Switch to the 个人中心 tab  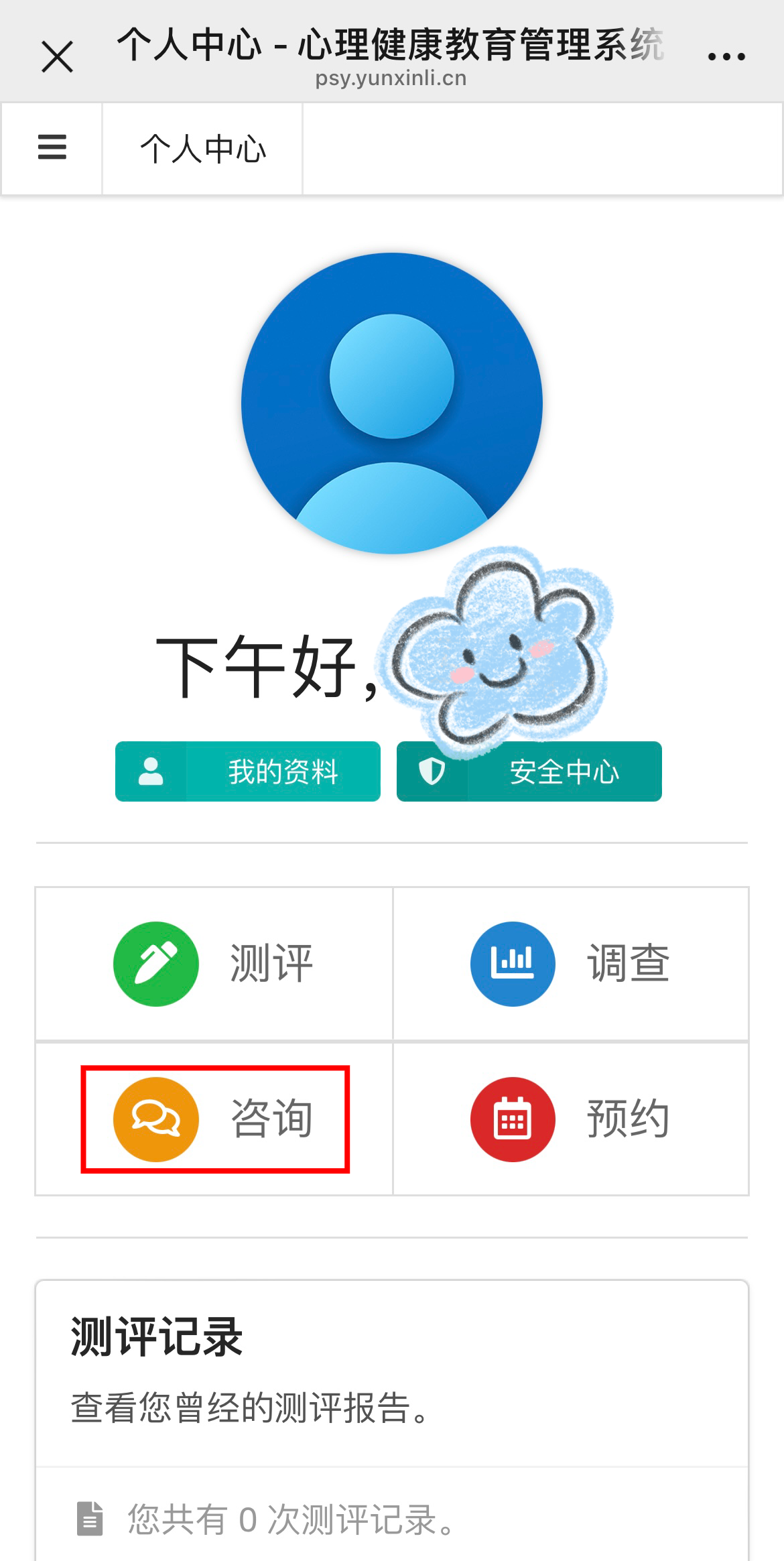click(x=202, y=149)
